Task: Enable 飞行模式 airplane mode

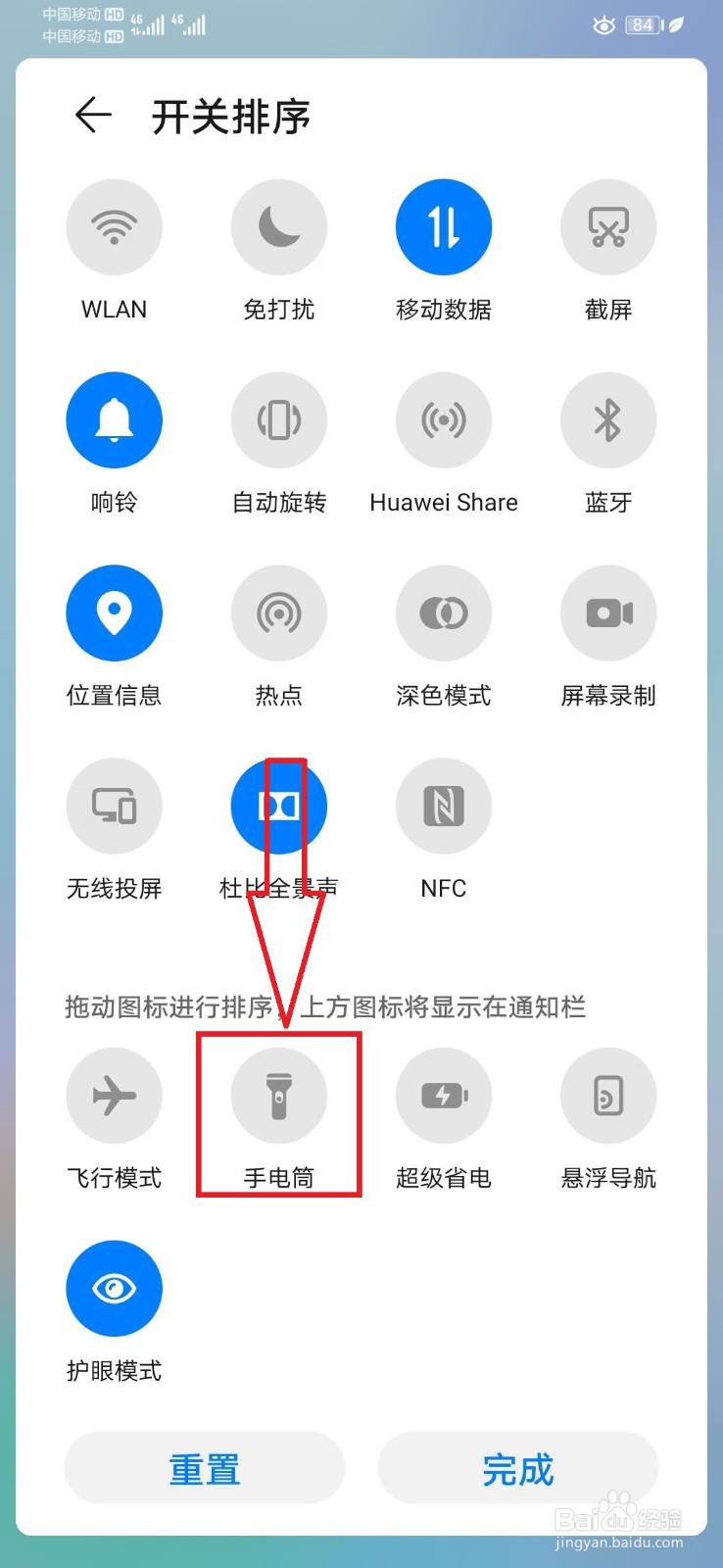Action: pyautogui.click(x=114, y=1097)
